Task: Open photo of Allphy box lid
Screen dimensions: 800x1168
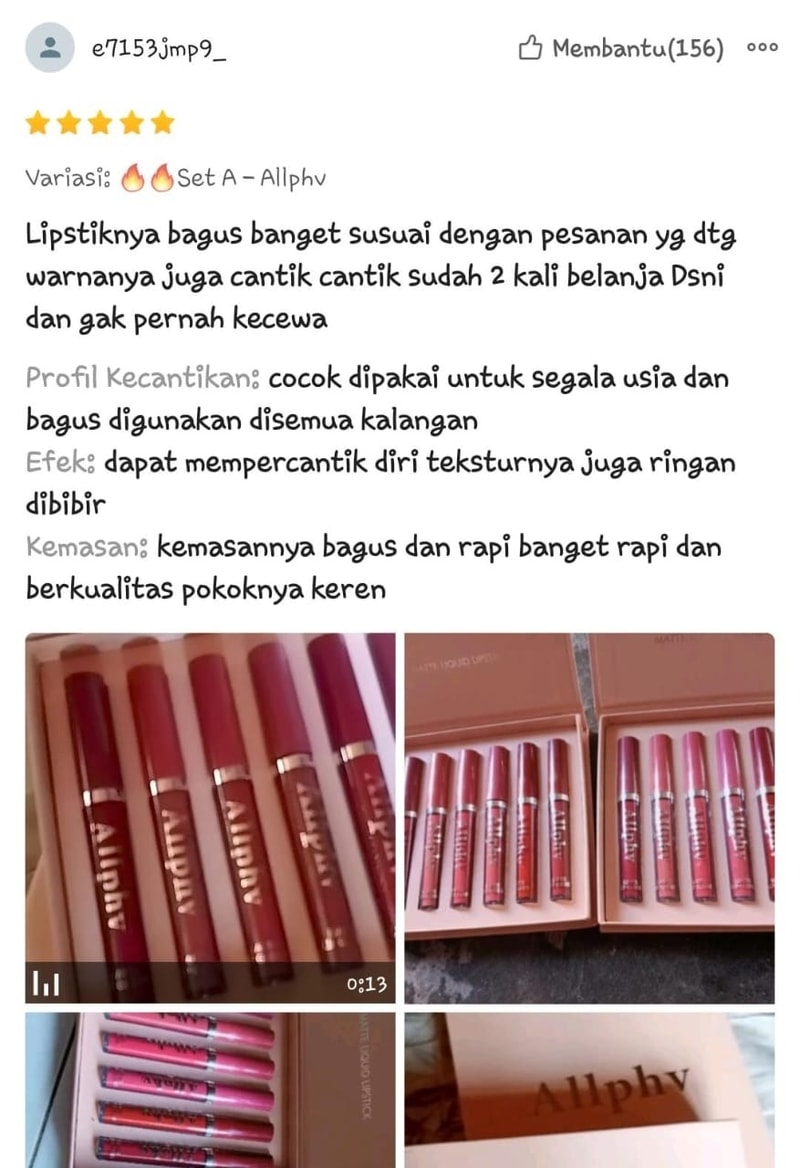Action: pos(589,1088)
